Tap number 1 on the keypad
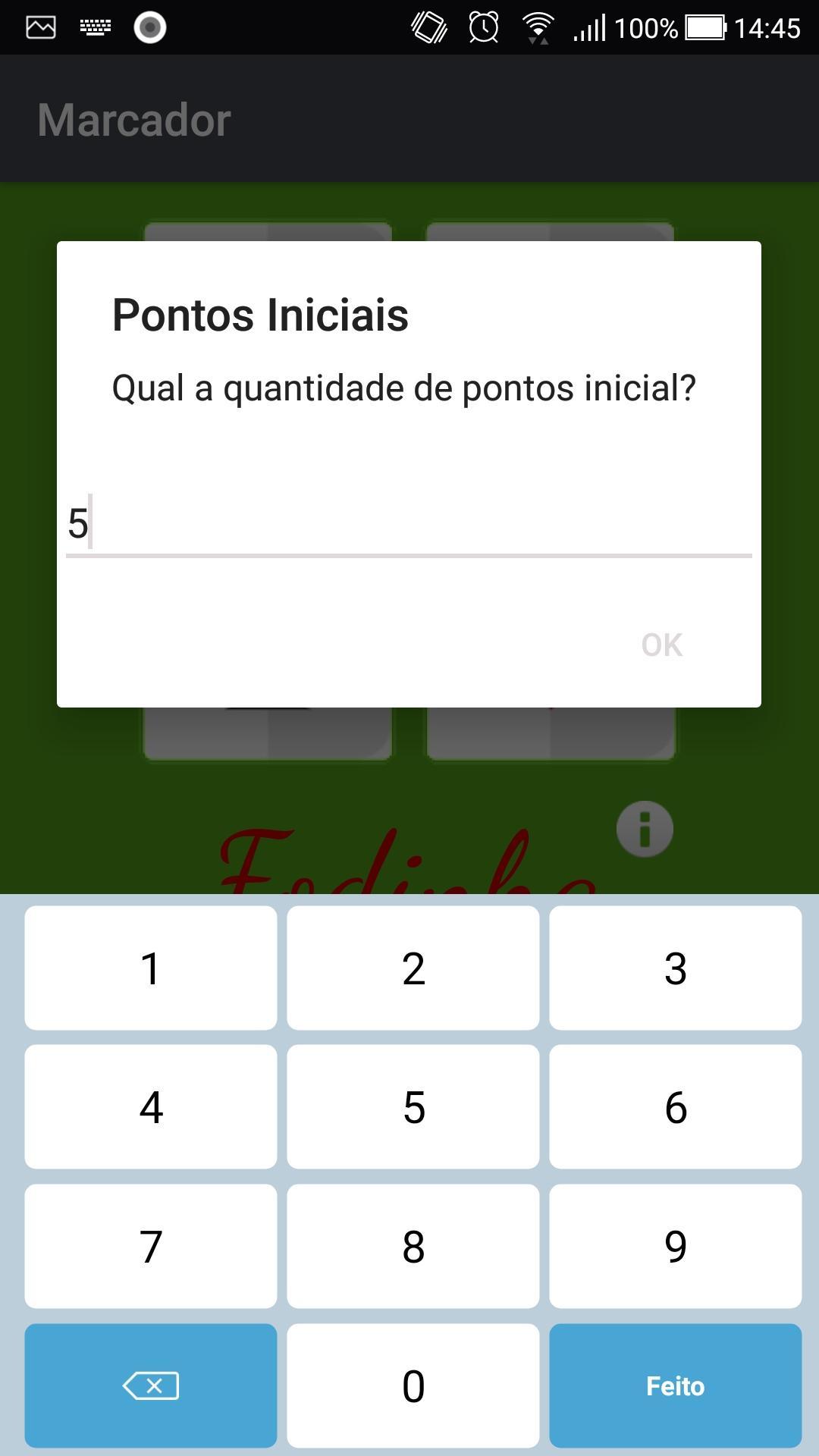 tap(149, 968)
